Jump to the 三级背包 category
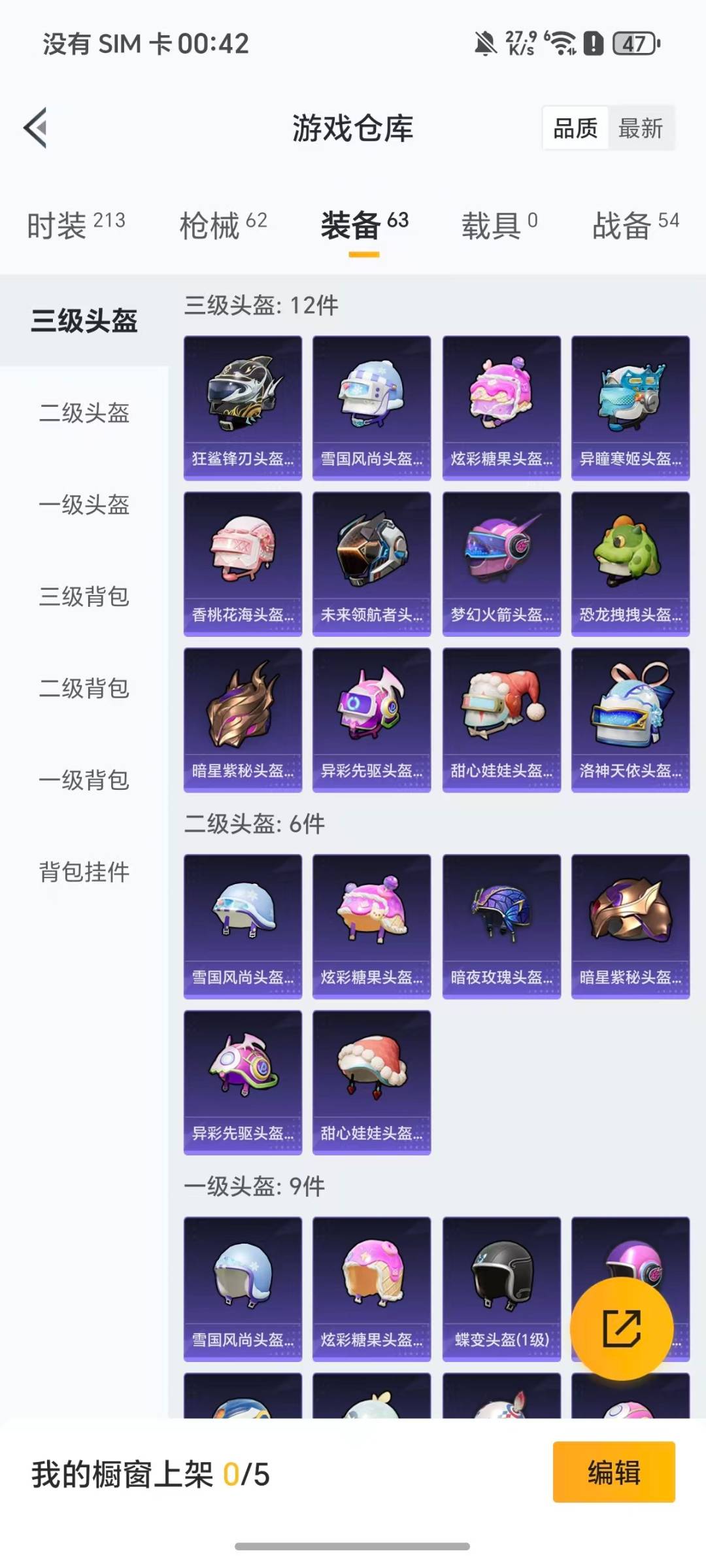The height and width of the screenshot is (1568, 706). pos(84,596)
